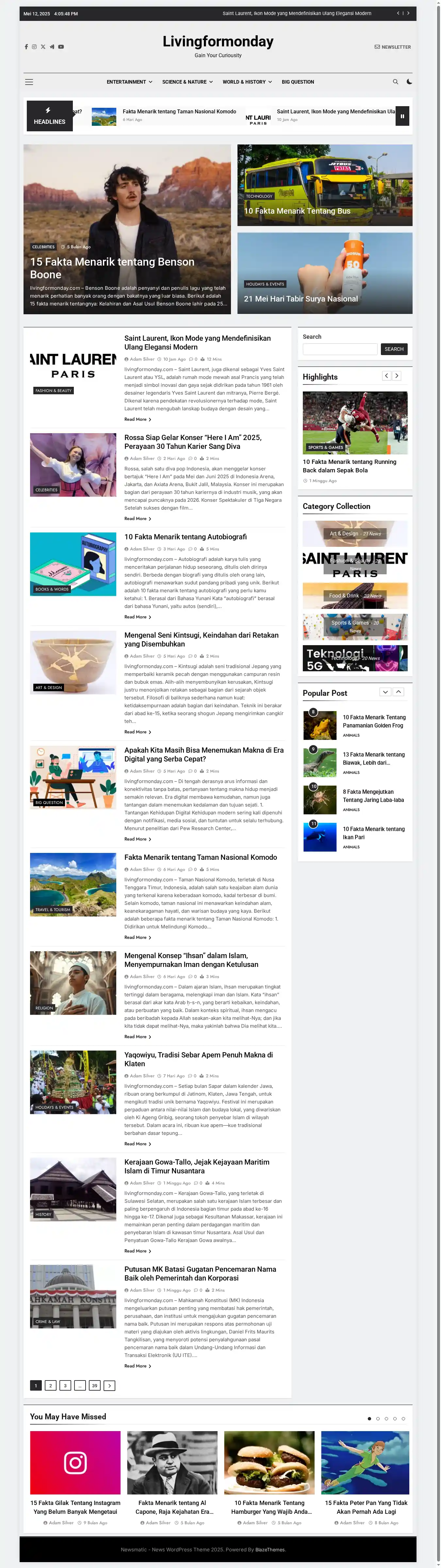Show next Highlights slide
The image size is (441, 1568).
[397, 376]
